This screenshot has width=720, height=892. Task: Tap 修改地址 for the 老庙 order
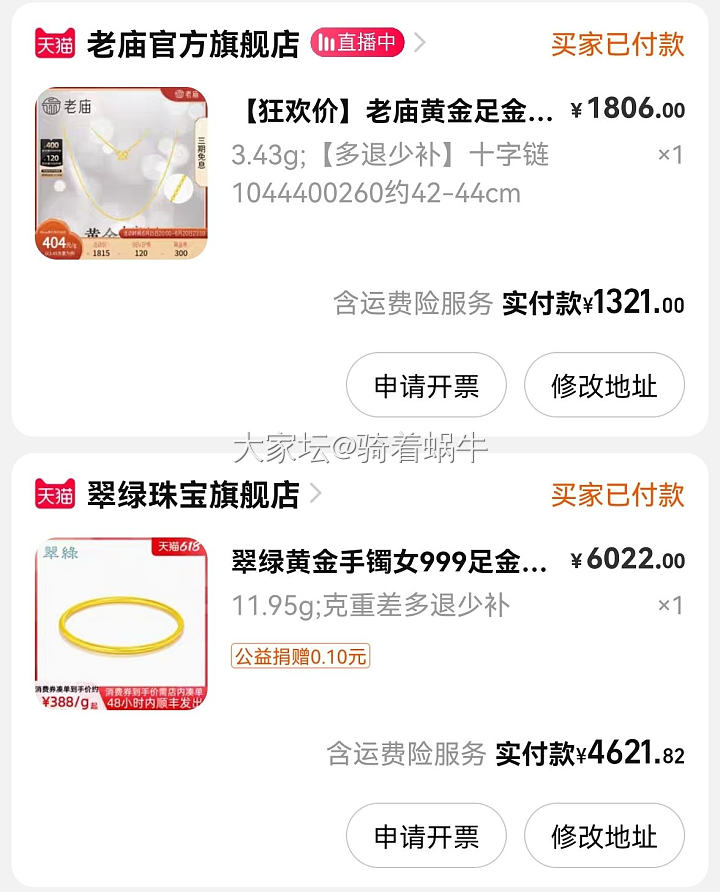pyautogui.click(x=604, y=386)
